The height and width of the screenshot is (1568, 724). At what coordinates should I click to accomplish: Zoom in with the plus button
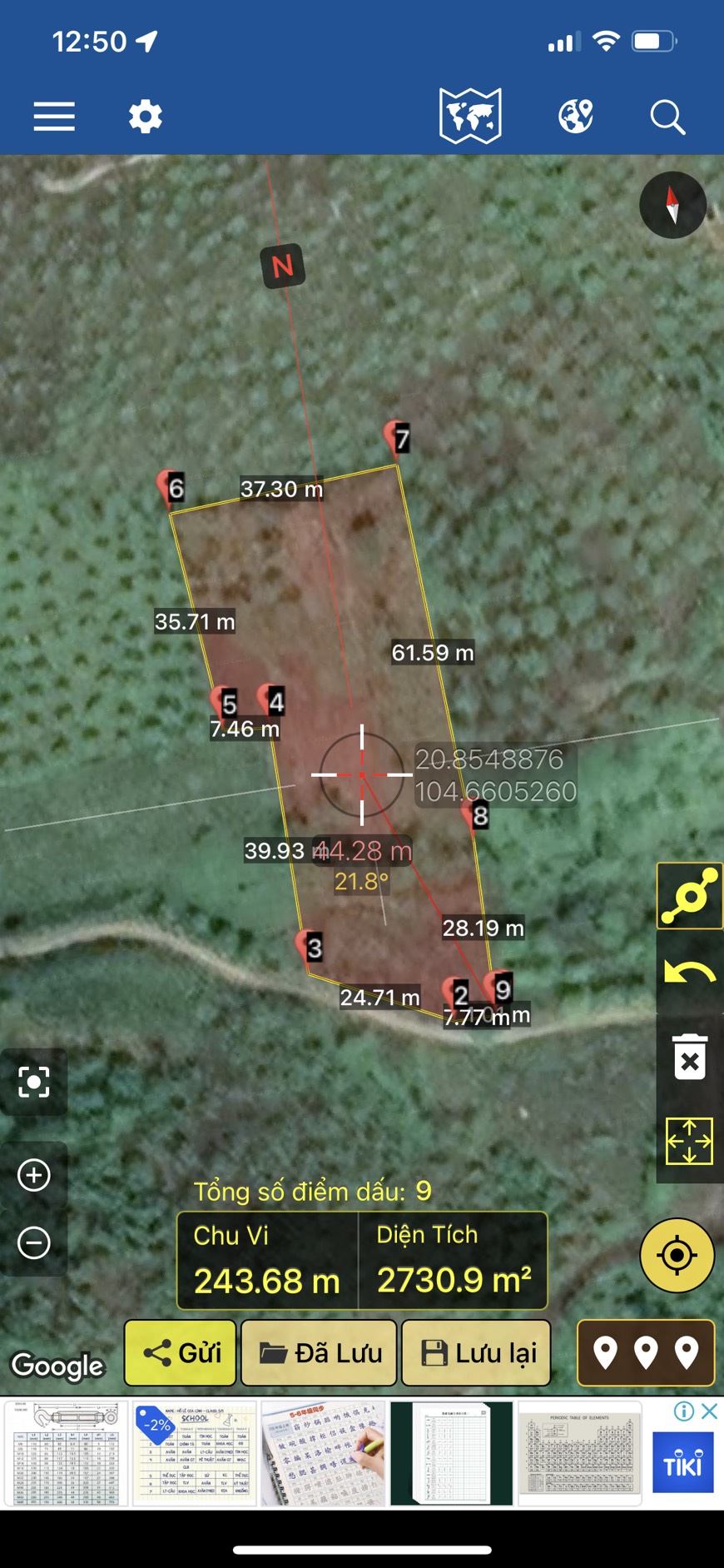pyautogui.click(x=34, y=1175)
